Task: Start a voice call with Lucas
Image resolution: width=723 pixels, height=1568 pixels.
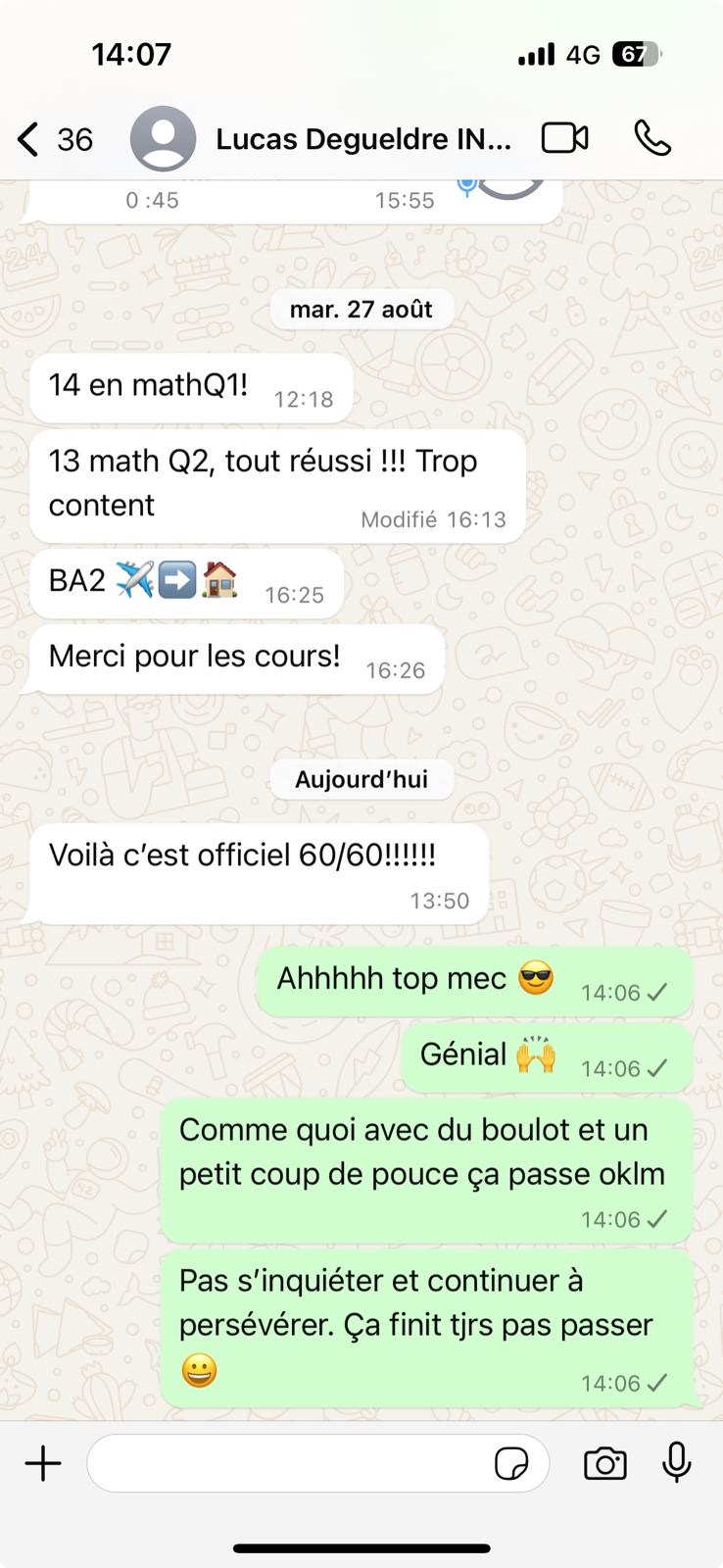Action: [652, 138]
